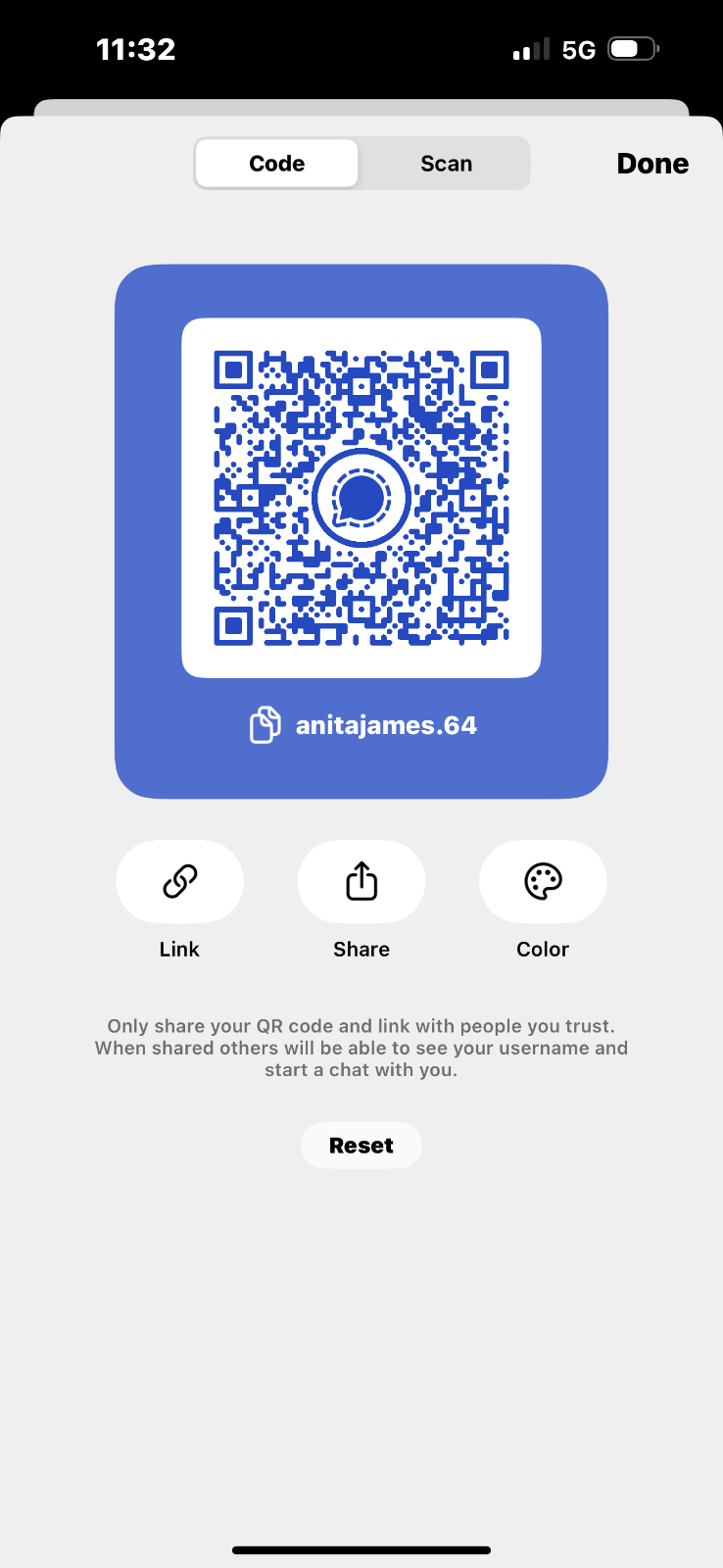
Task: Share the QR code
Action: point(361,882)
